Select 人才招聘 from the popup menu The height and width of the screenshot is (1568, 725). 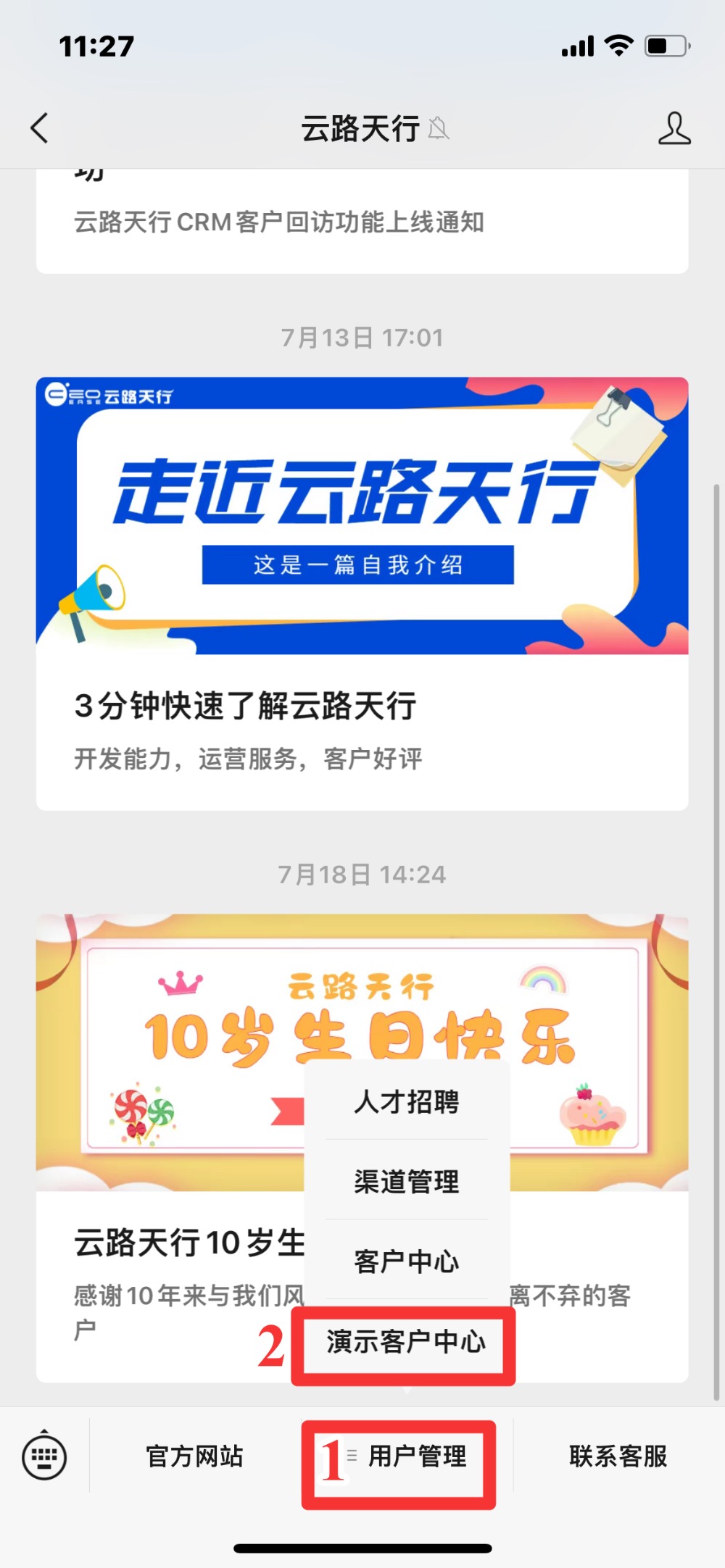tap(406, 1102)
